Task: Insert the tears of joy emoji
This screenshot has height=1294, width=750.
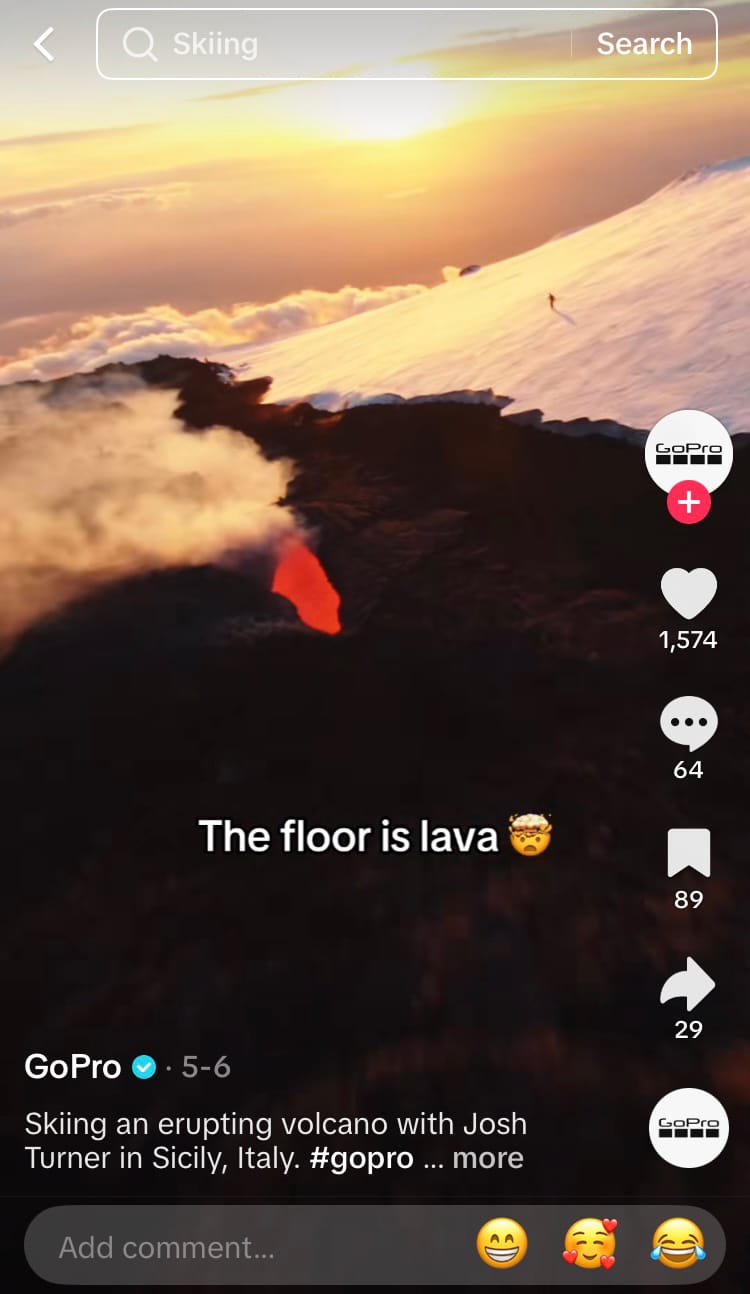Action: pyautogui.click(x=677, y=1245)
